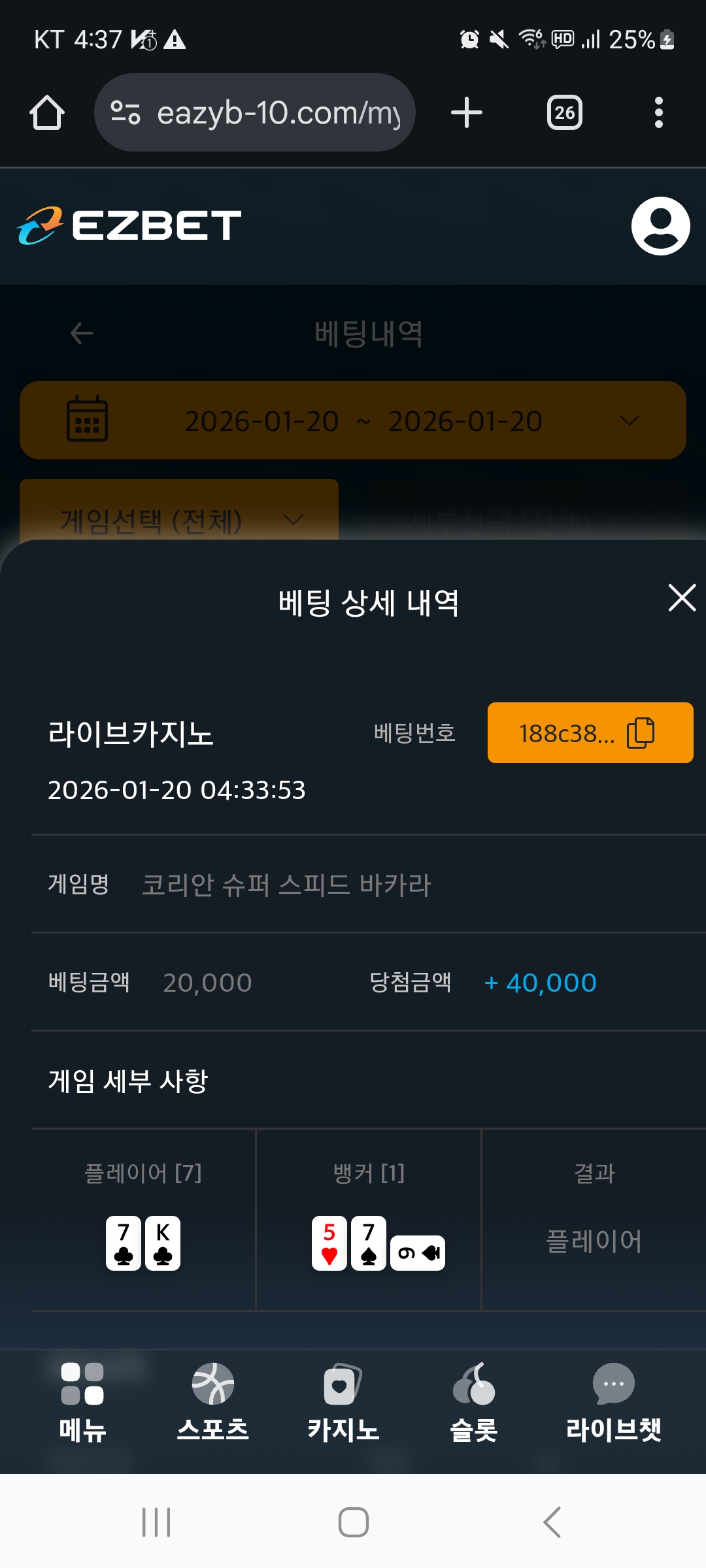Image resolution: width=706 pixels, height=1568 pixels.
Task: Switch to the 스포츠 tab
Action: [212, 1401]
